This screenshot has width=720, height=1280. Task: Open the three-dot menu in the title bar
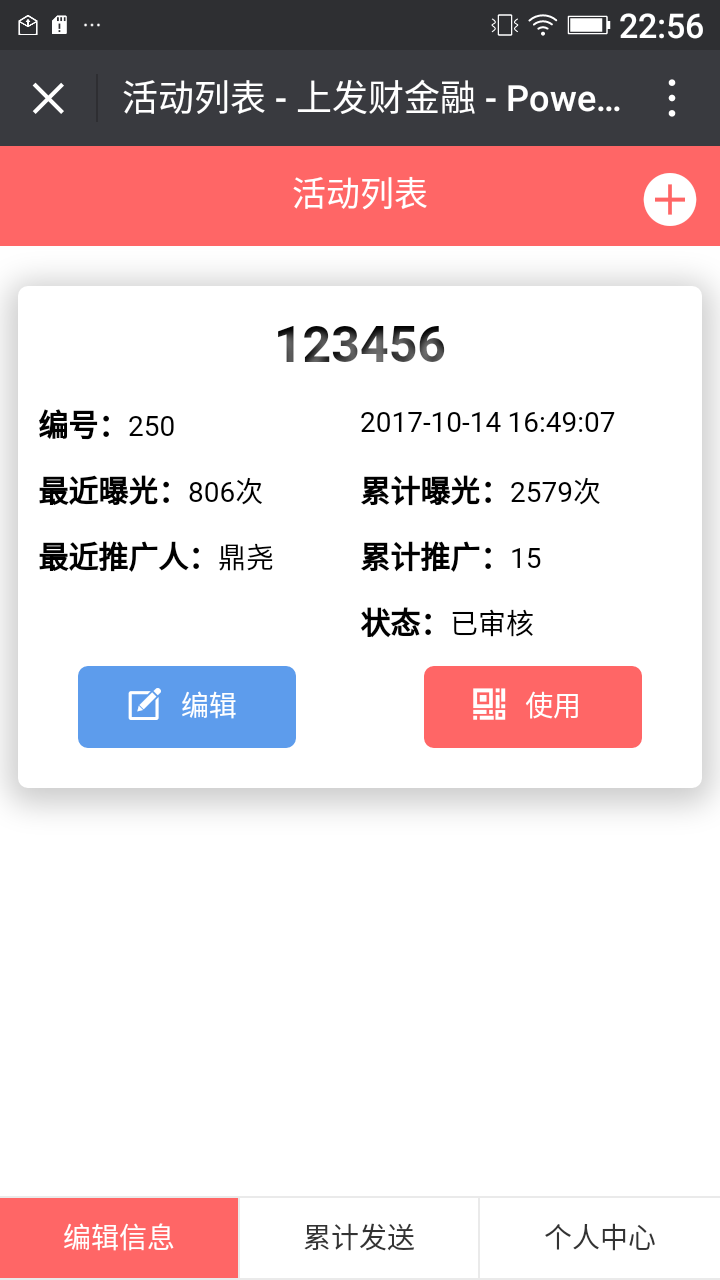pyautogui.click(x=671, y=98)
